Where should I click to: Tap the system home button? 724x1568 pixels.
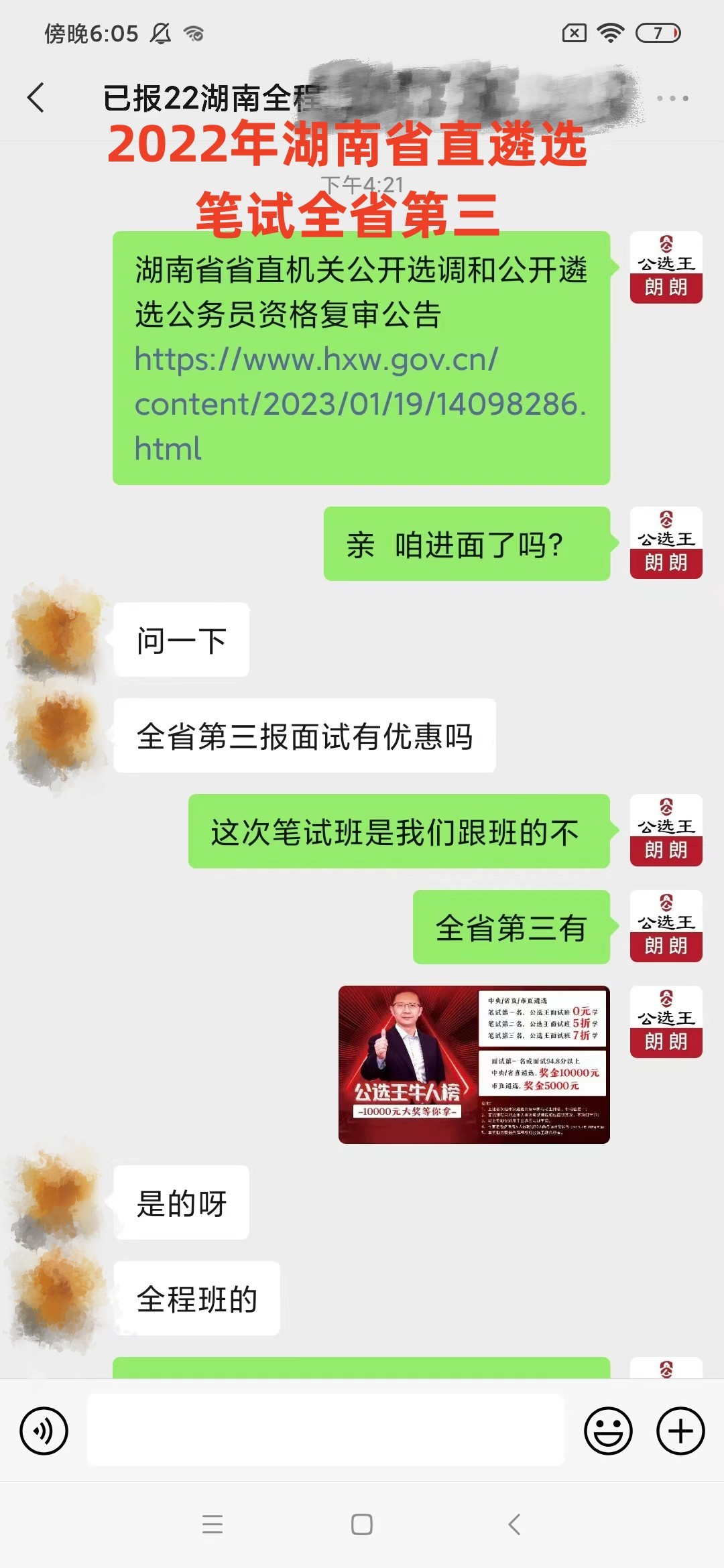(x=362, y=1524)
